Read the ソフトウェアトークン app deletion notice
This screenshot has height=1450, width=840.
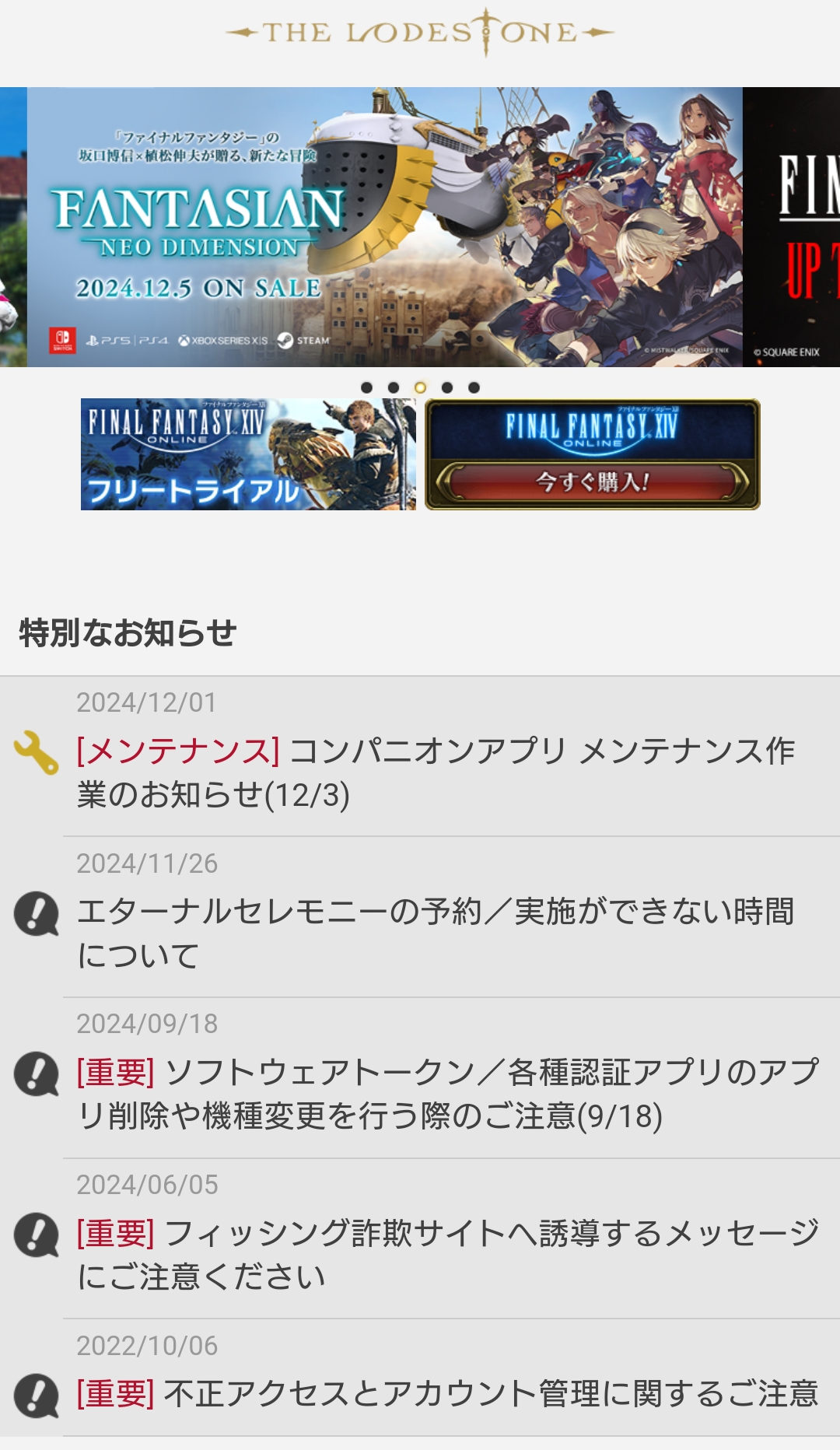447,1093
